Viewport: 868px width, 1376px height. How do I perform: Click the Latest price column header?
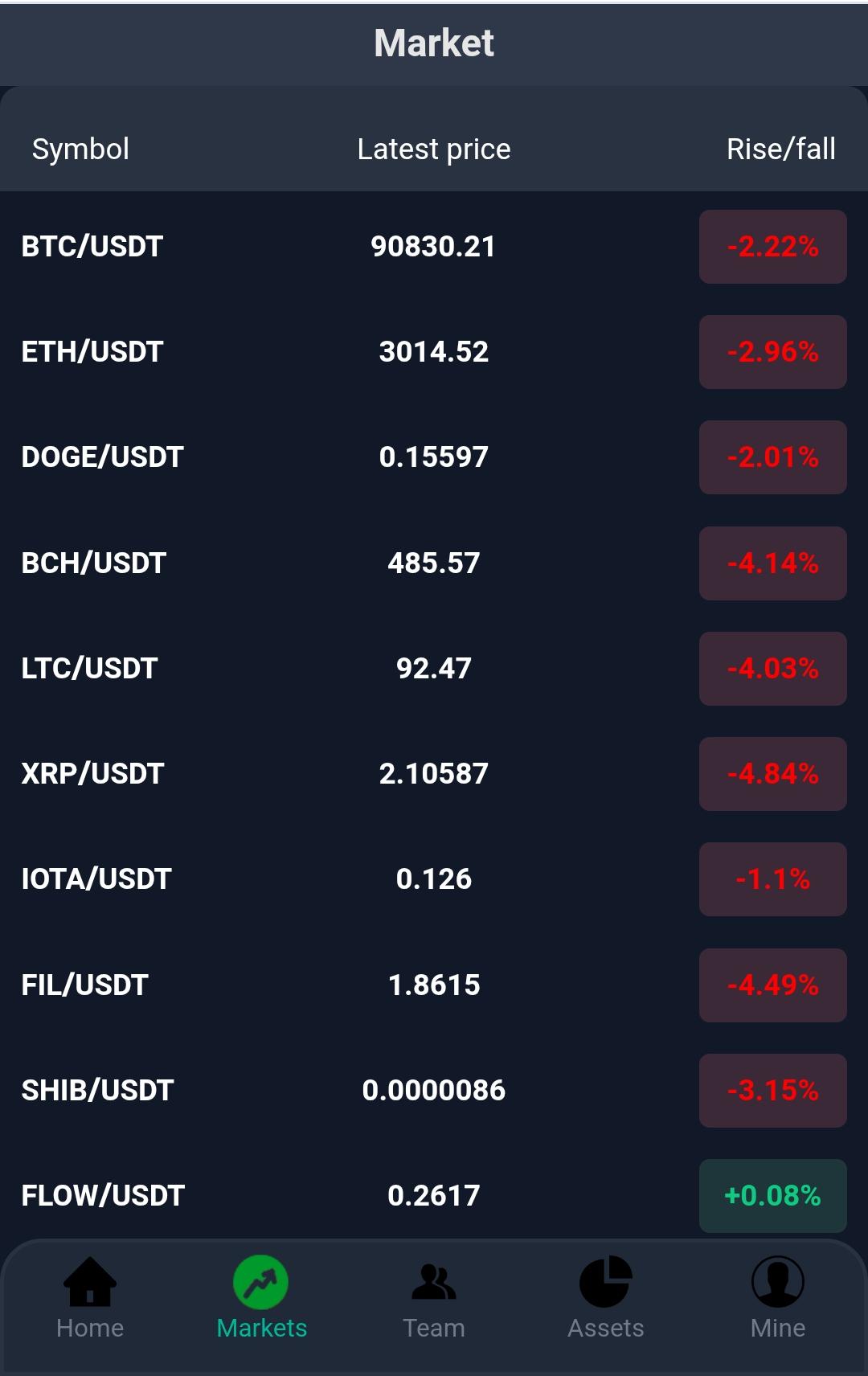click(433, 149)
